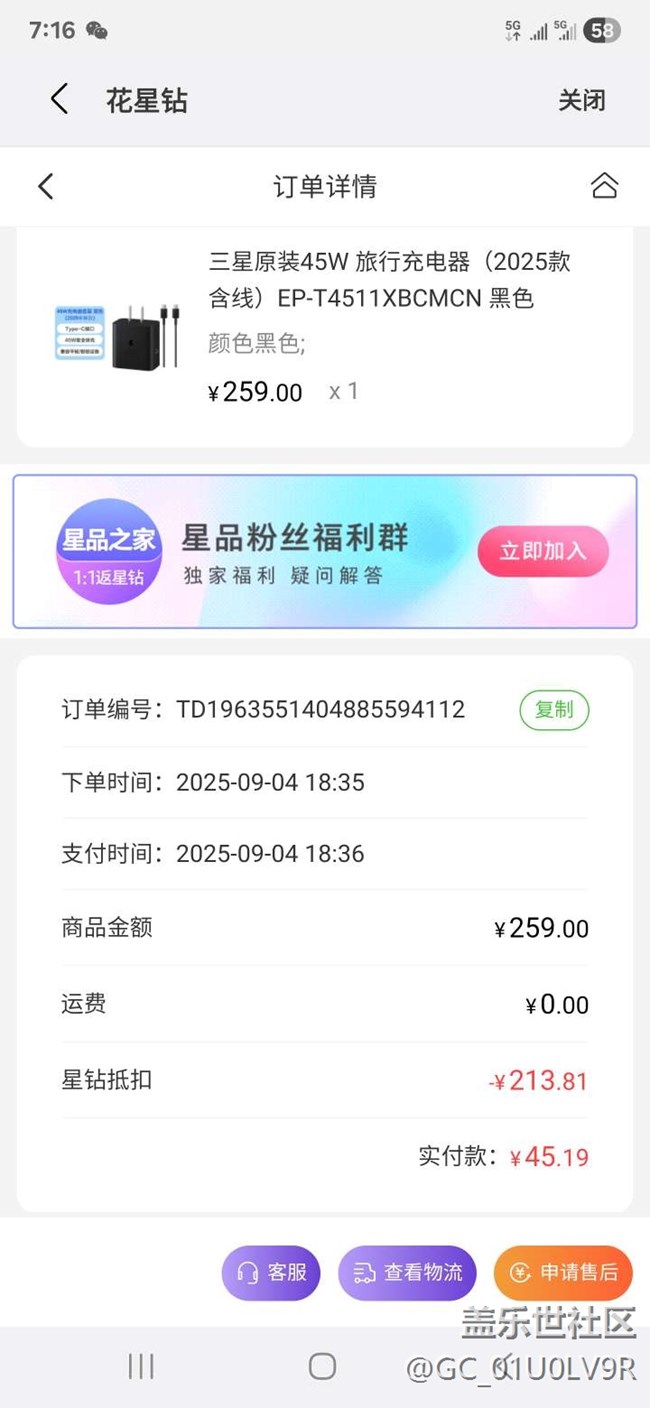The image size is (650, 1408).
Task: Open the home icon beside 订单详情
Action: (604, 186)
